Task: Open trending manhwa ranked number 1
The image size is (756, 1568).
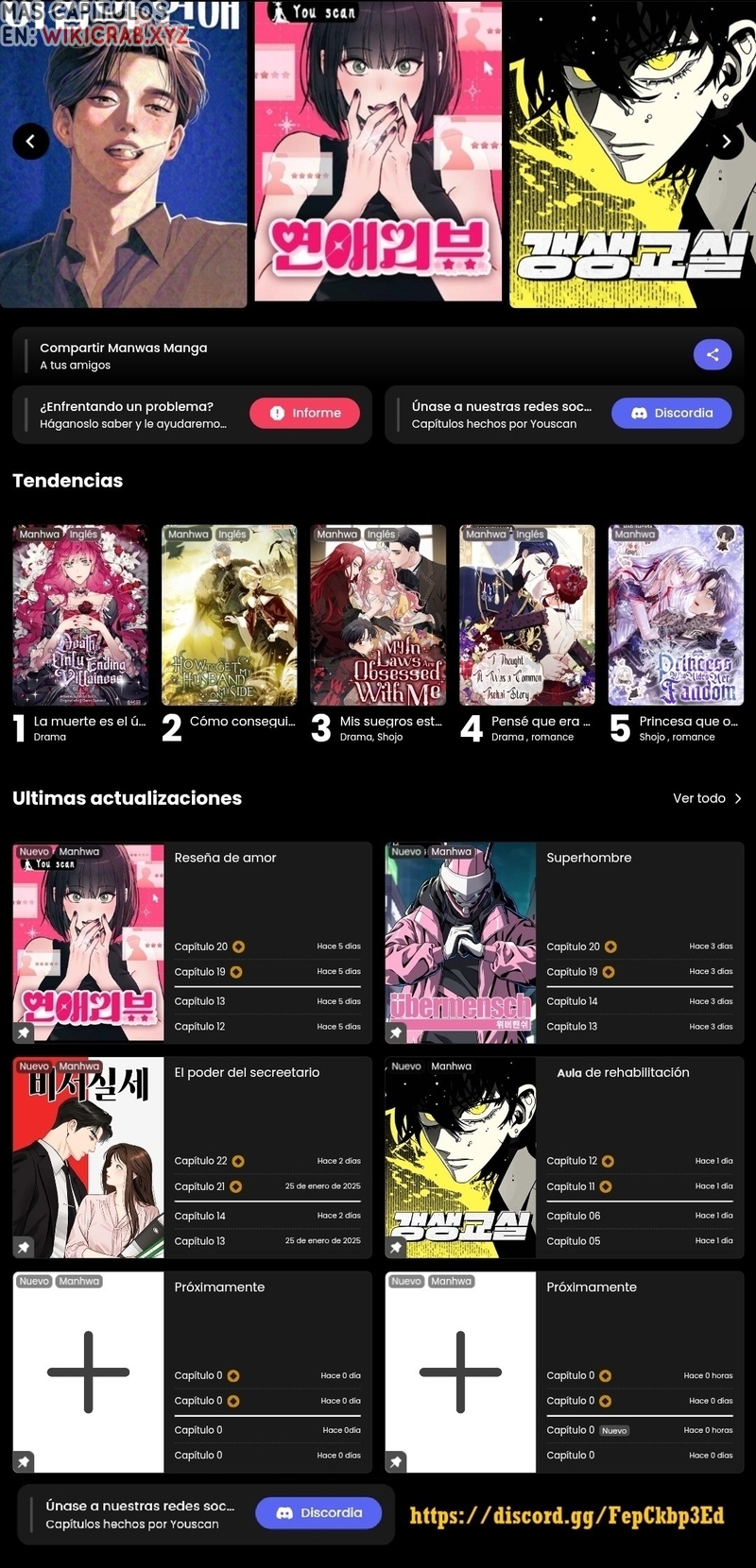Action: (80, 615)
